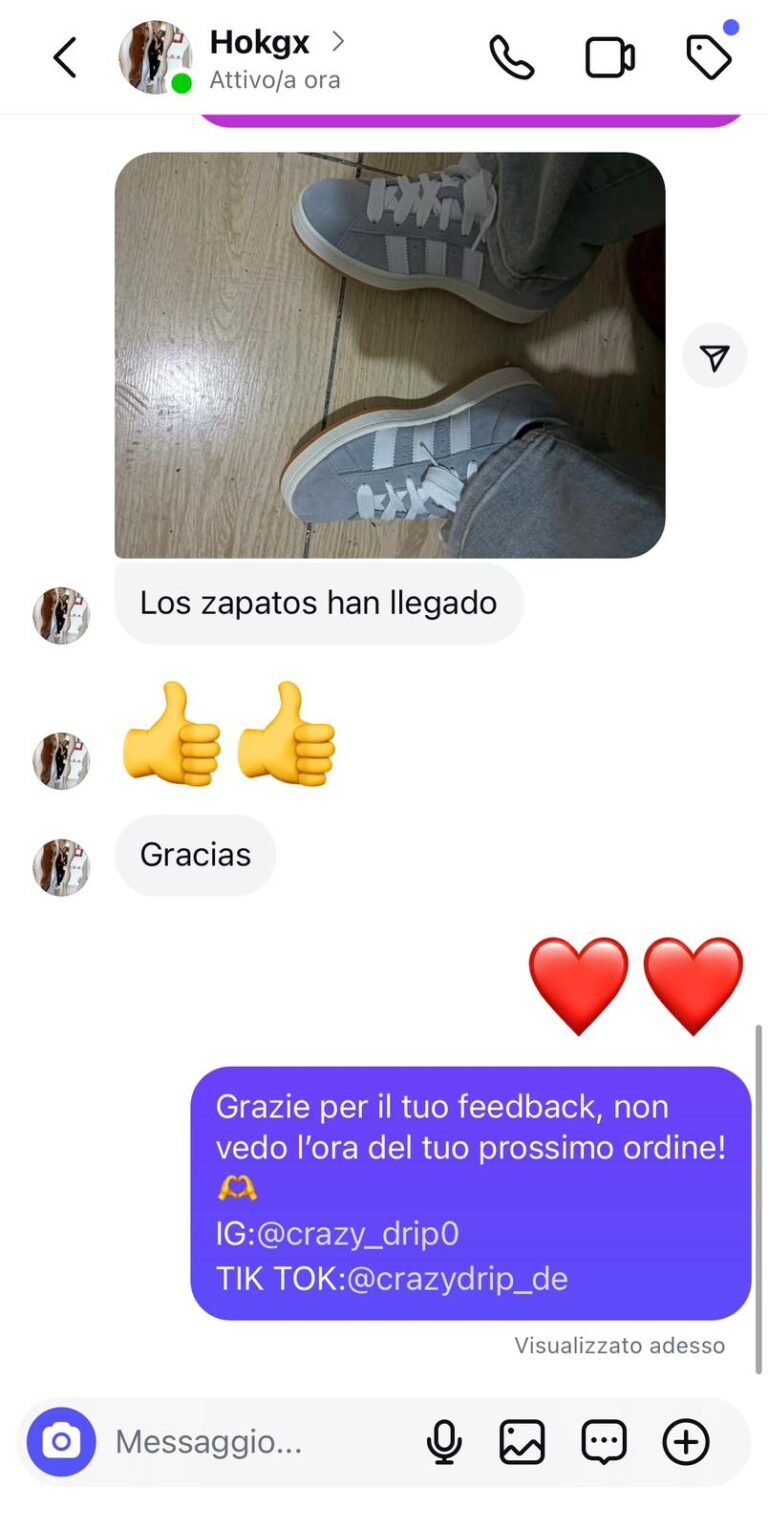The height and width of the screenshot is (1528, 768).
Task: Open the @crazydrip_de mention link
Action: pyautogui.click(x=457, y=1278)
